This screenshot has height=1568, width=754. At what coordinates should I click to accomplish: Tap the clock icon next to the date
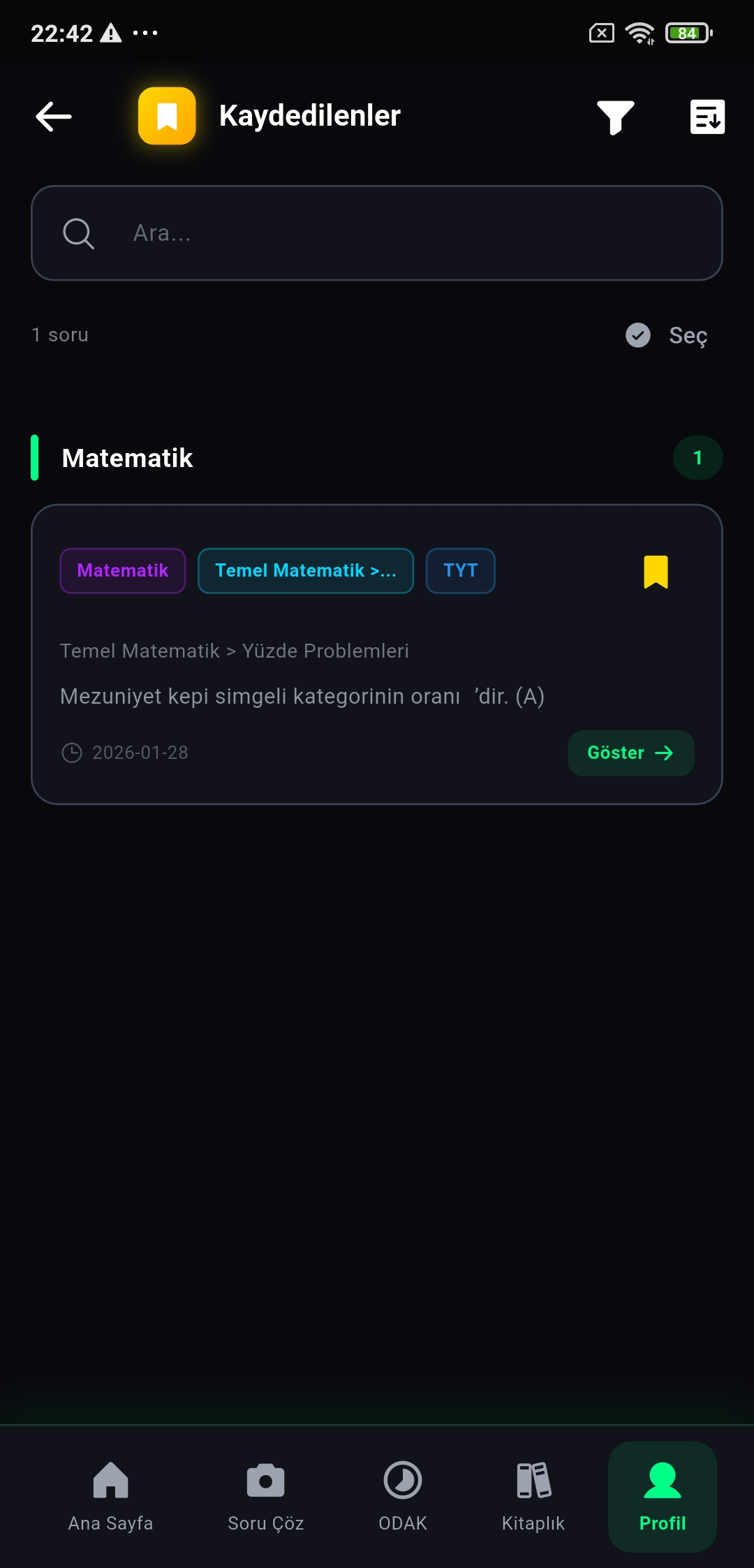[x=72, y=753]
